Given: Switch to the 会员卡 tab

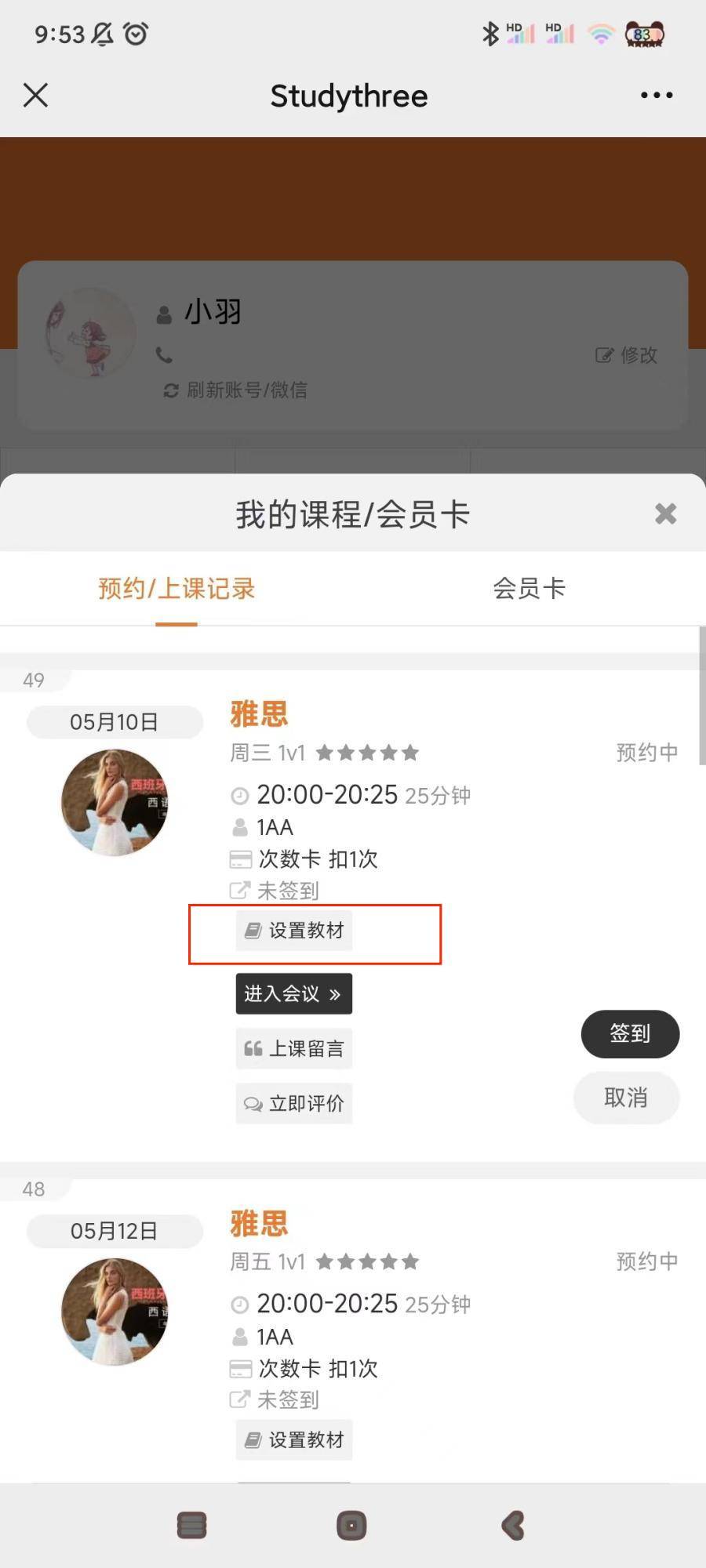Looking at the screenshot, I should point(529,588).
